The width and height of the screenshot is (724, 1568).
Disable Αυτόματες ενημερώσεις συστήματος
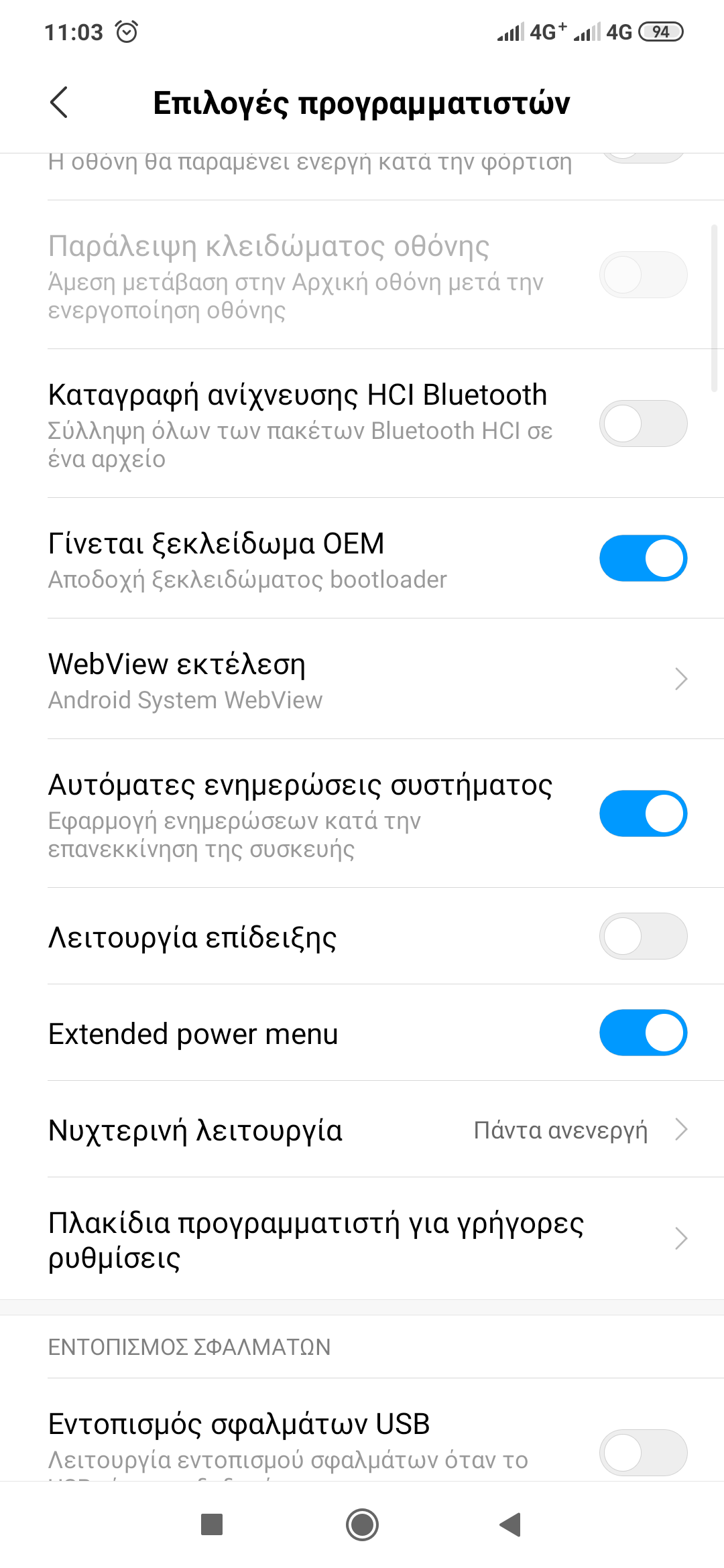[642, 813]
